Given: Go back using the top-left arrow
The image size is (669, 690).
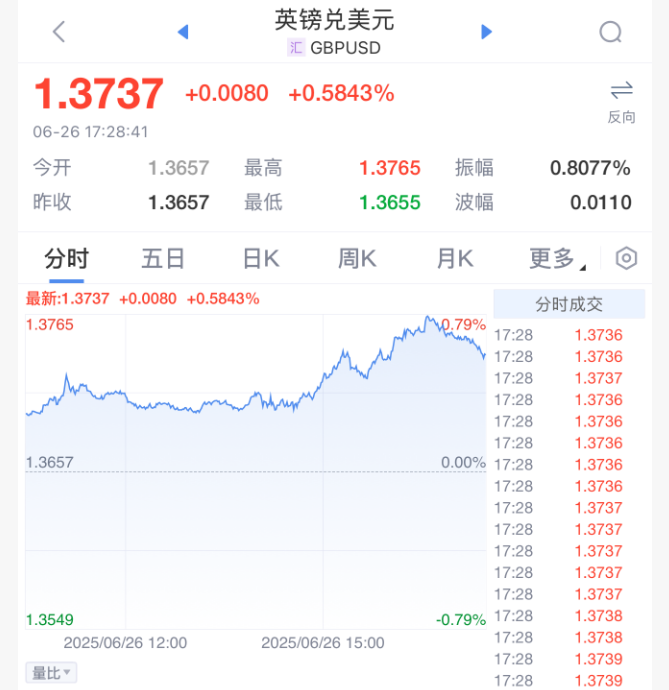Looking at the screenshot, I should (59, 32).
